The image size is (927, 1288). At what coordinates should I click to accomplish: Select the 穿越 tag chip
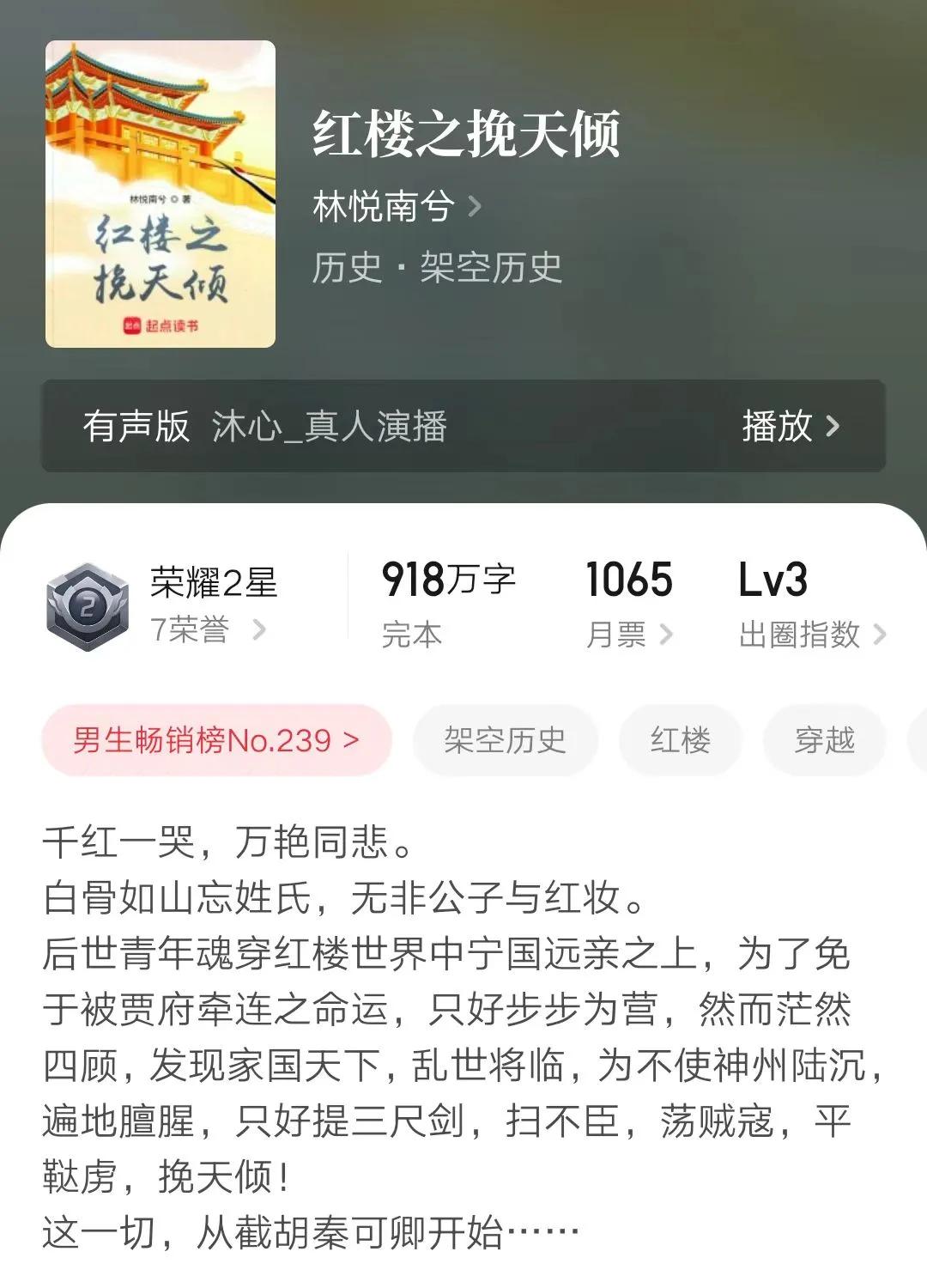click(x=824, y=740)
